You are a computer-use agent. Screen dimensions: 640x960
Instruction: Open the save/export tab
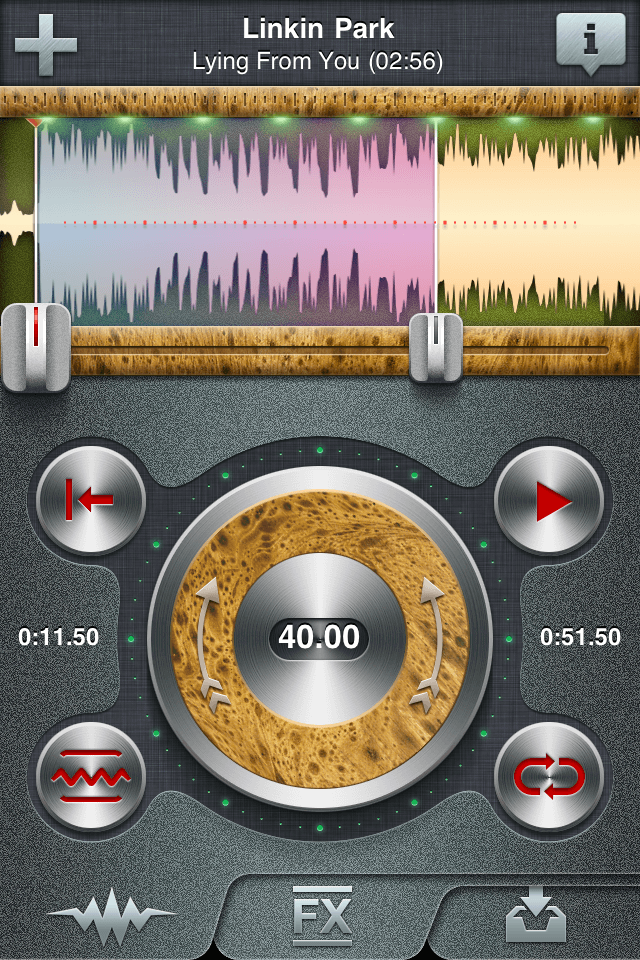click(535, 915)
